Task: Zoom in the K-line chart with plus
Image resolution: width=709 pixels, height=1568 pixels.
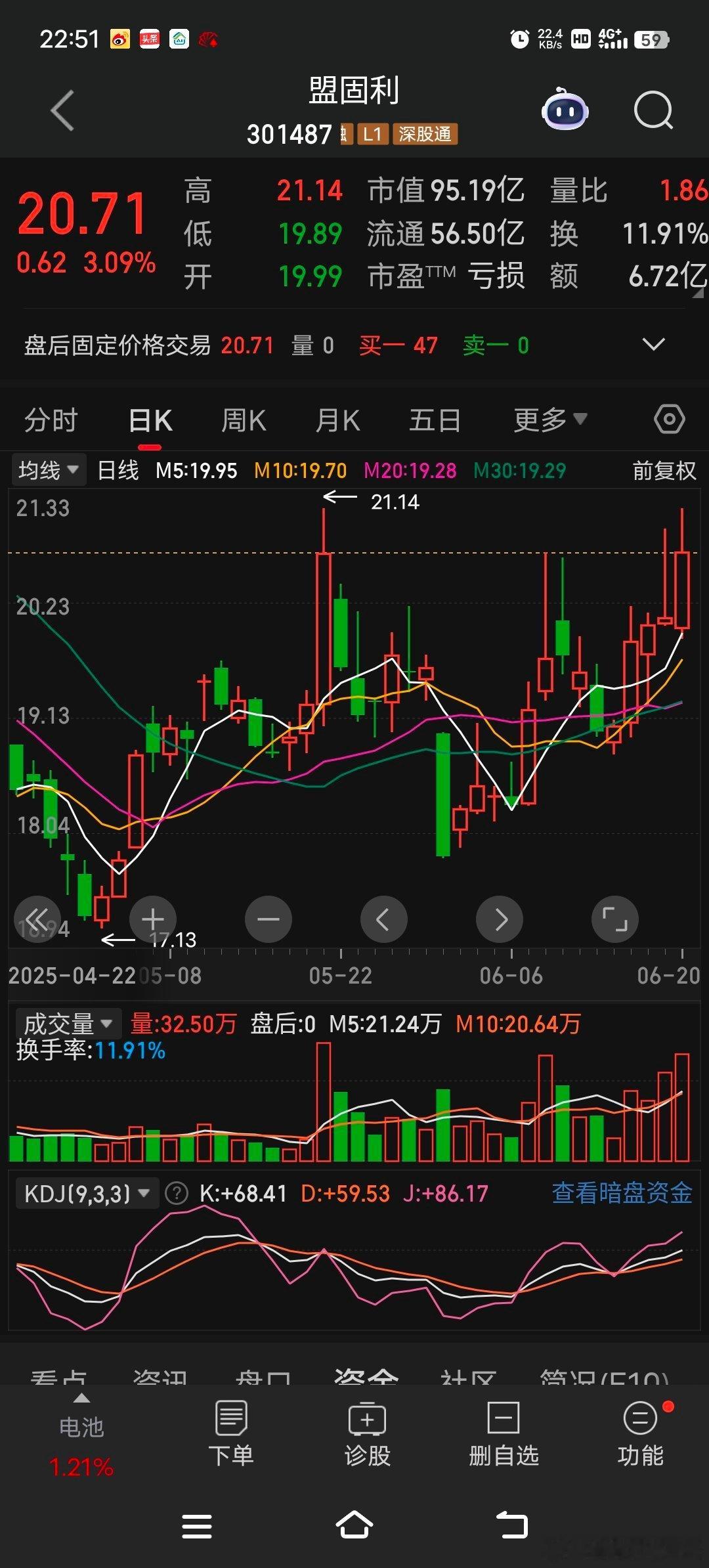Action: coord(152,919)
